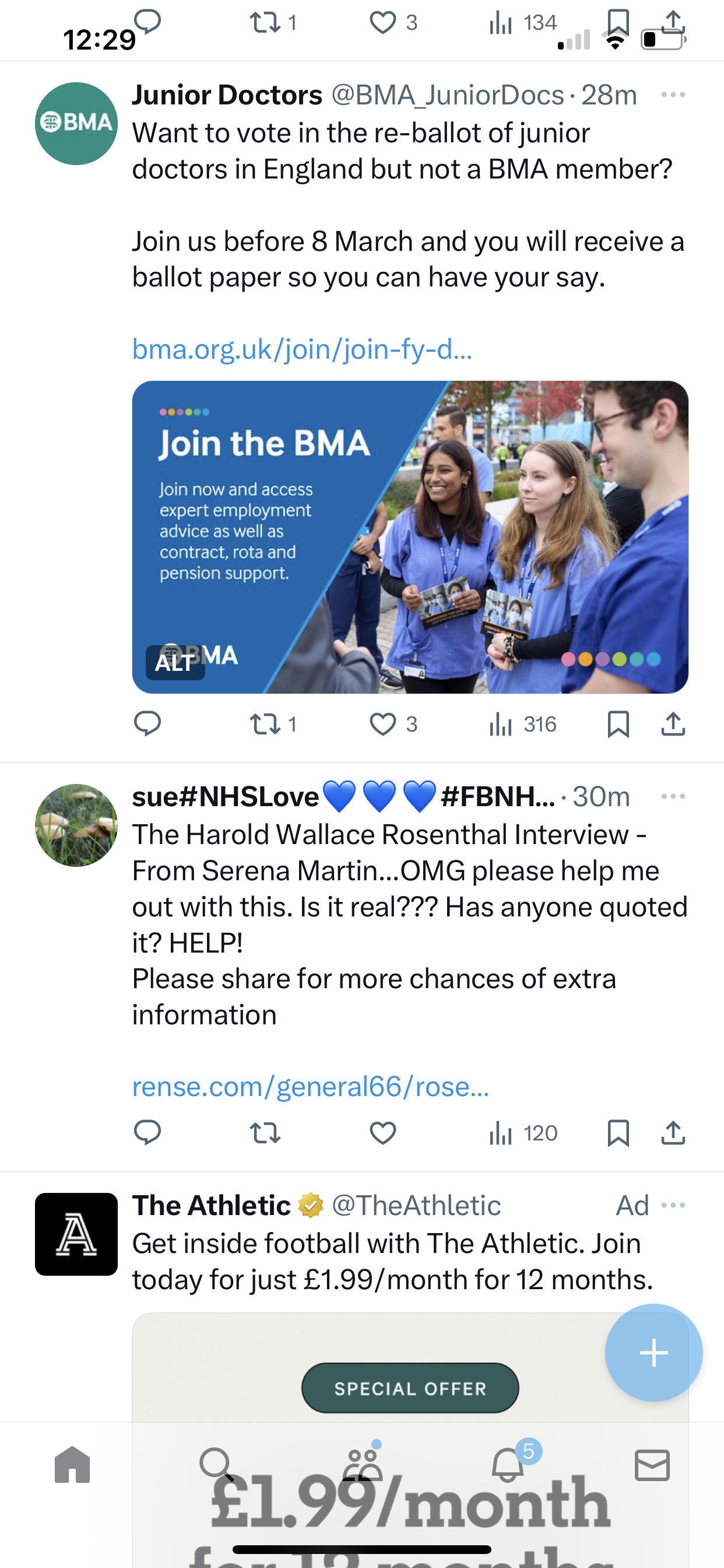Share the Junior Doctors tweet

point(673,724)
